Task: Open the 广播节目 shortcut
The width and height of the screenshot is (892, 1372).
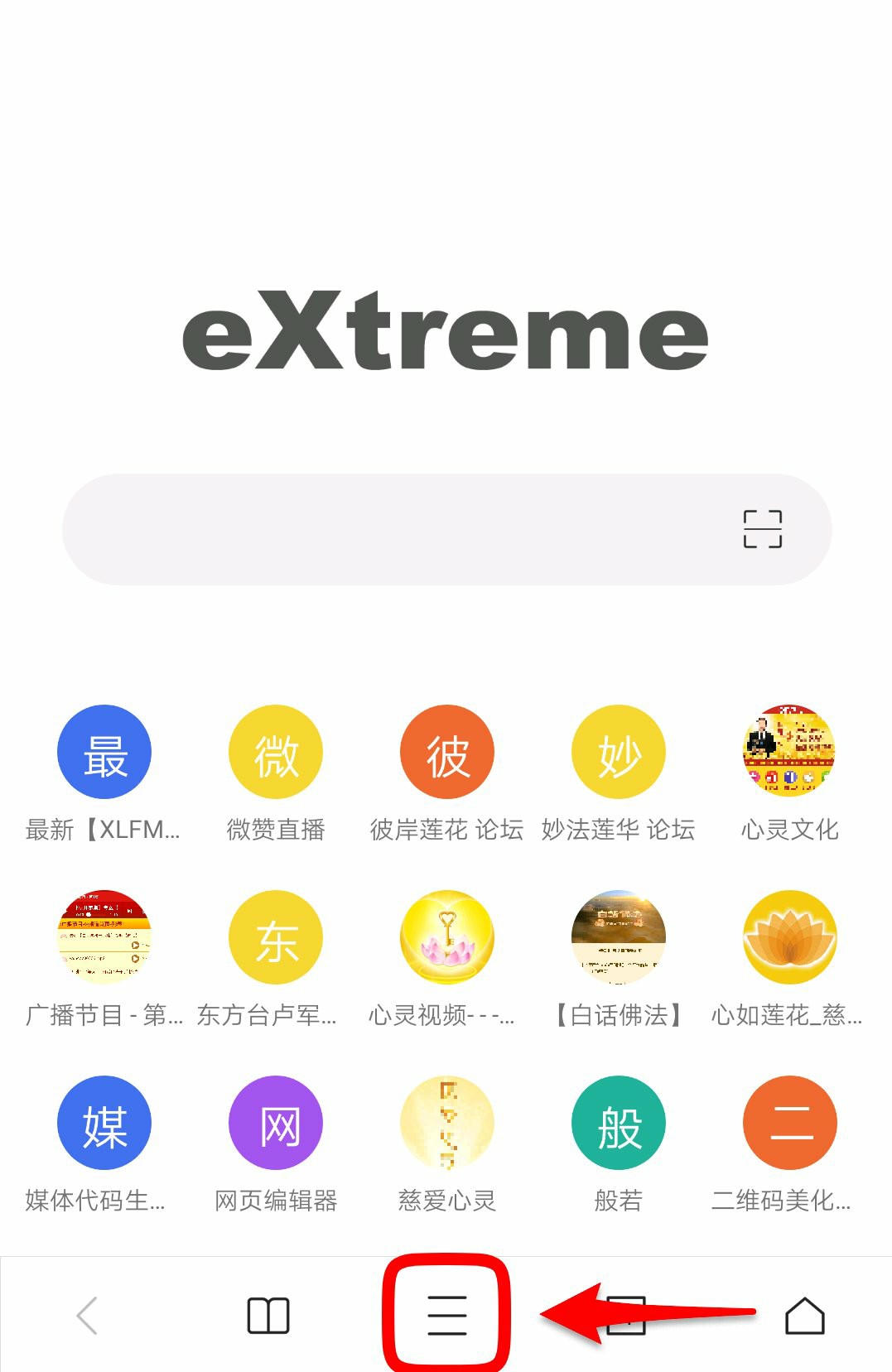Action: pyautogui.click(x=104, y=937)
